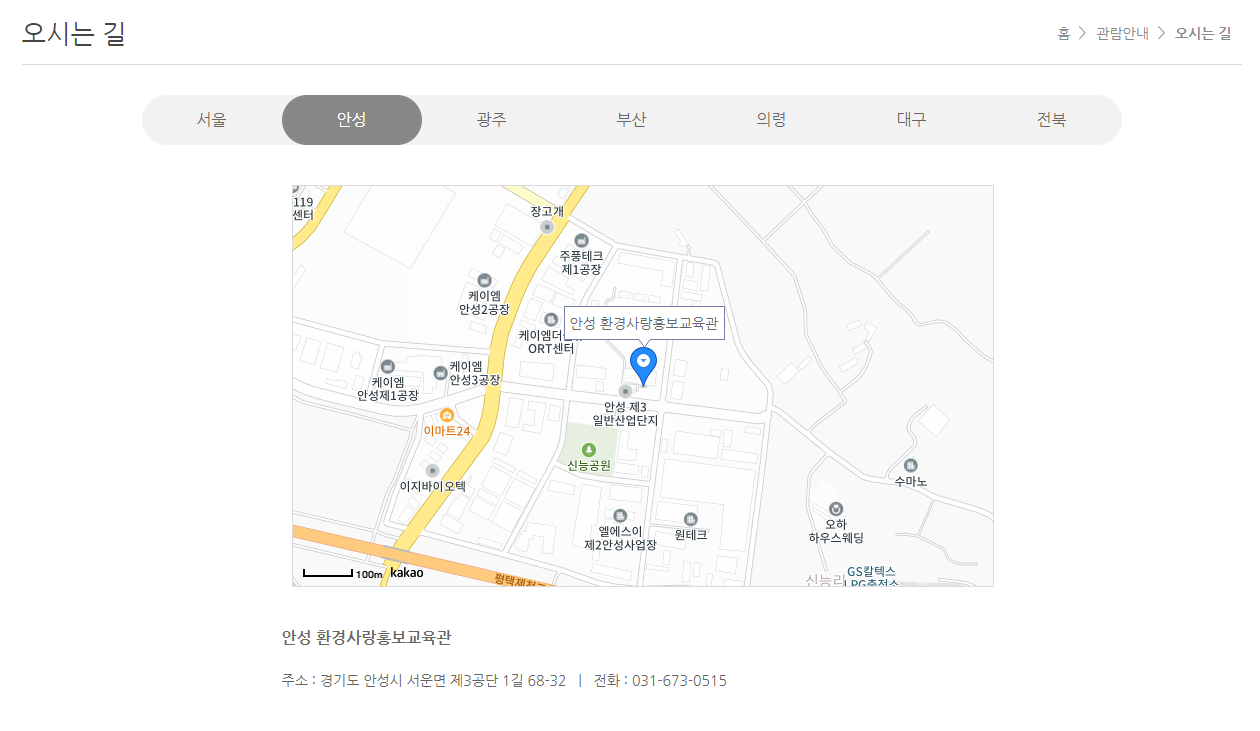Show the 대구 location tab
This screenshot has height=731, width=1260.
point(912,120)
